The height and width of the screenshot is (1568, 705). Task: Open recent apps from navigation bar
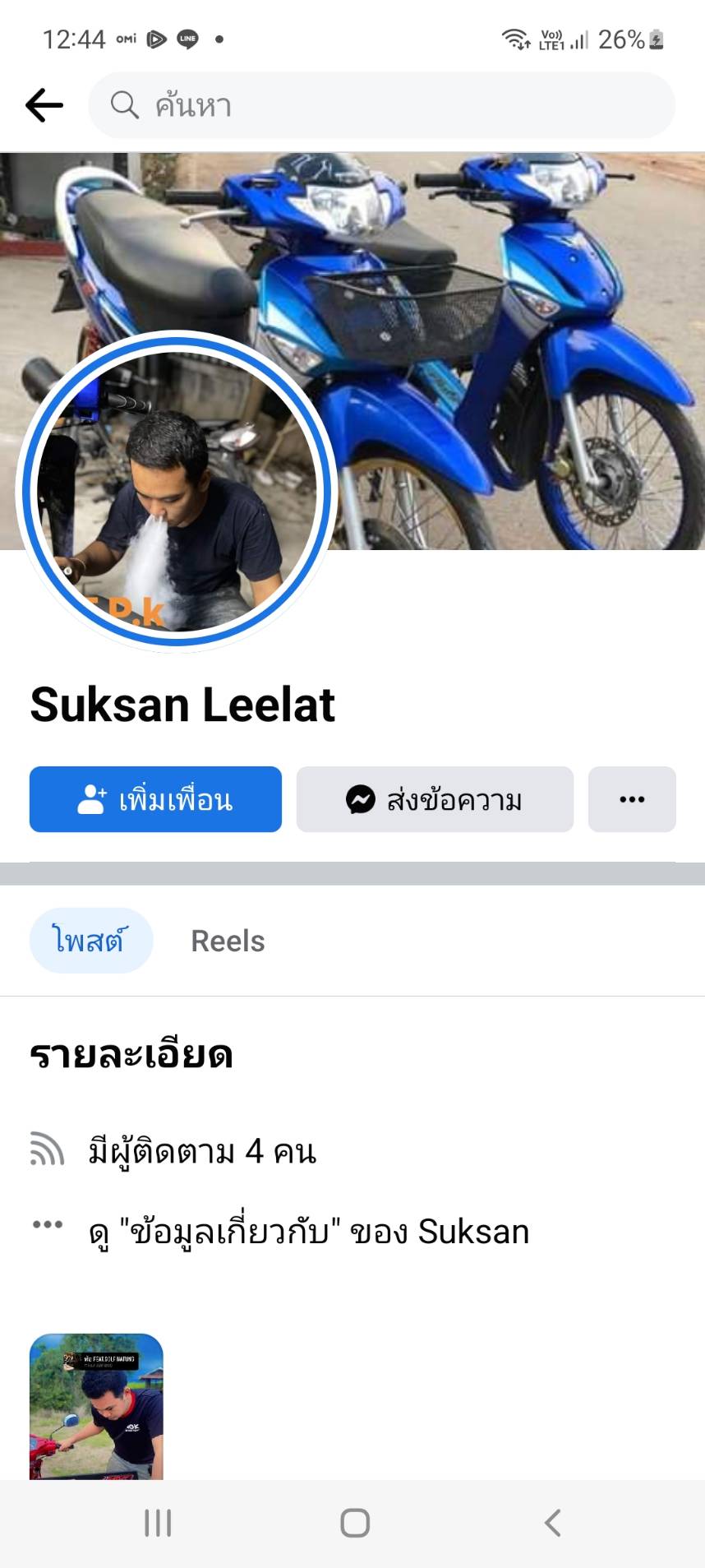158,1523
